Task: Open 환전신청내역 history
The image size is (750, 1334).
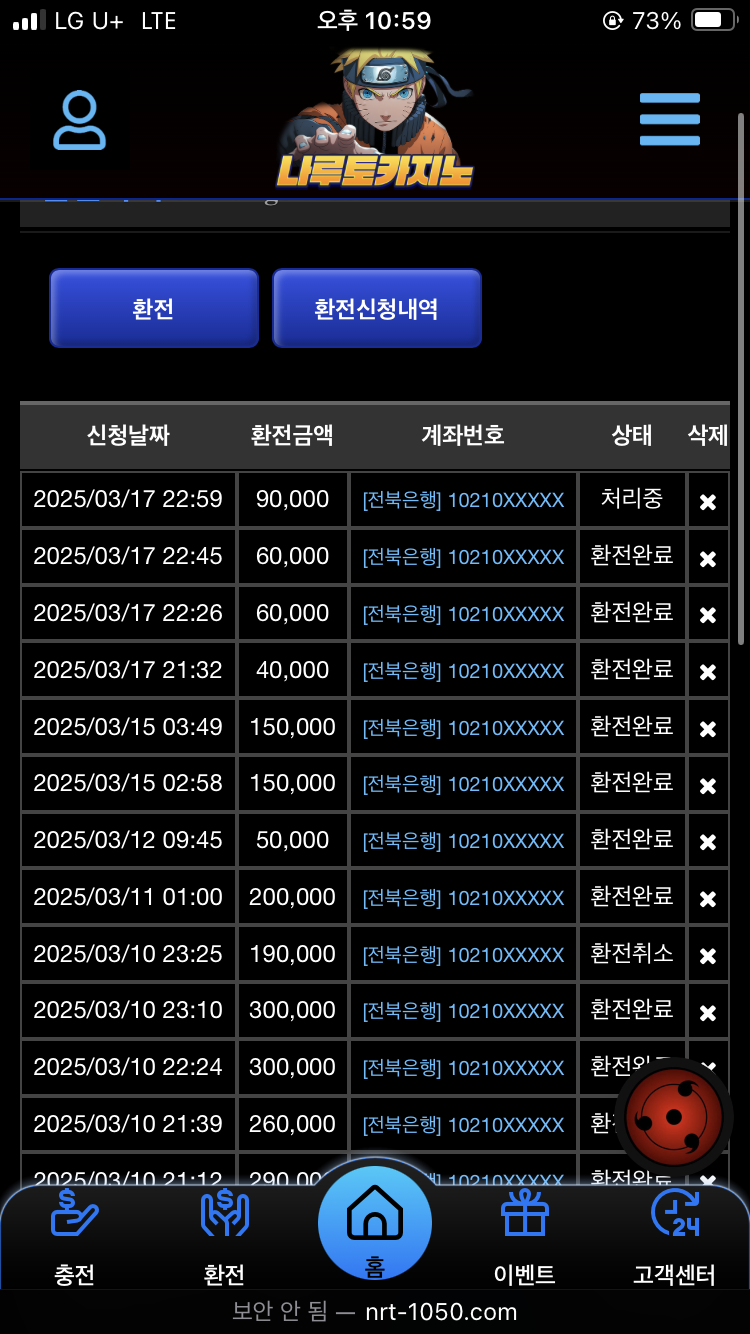Action: [x=376, y=308]
